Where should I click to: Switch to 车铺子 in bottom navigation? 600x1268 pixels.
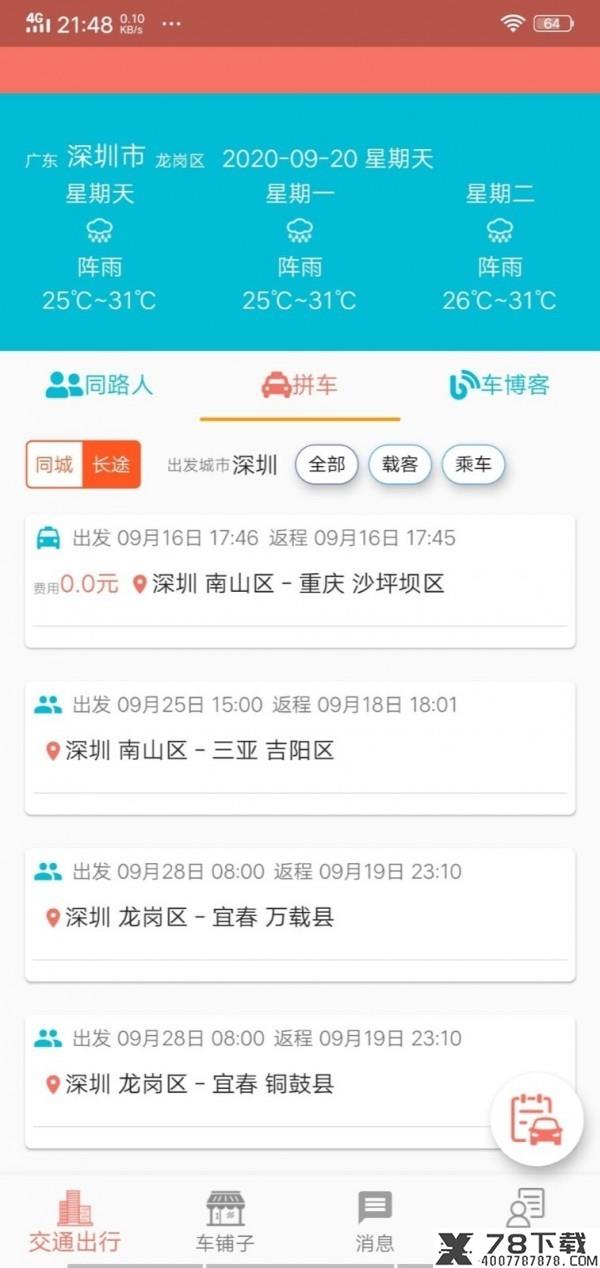pyautogui.click(x=225, y=1221)
